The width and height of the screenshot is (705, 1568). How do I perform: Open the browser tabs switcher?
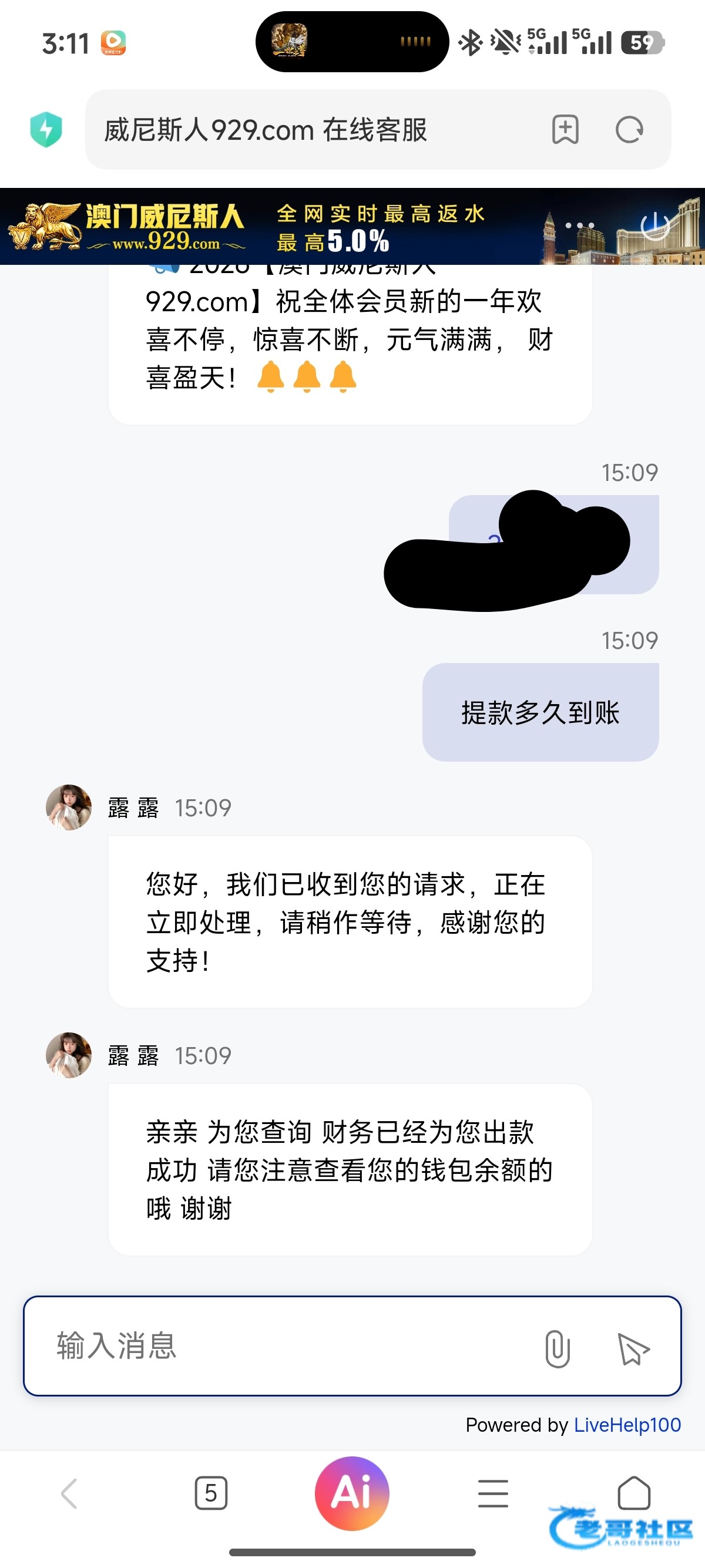point(211,1493)
